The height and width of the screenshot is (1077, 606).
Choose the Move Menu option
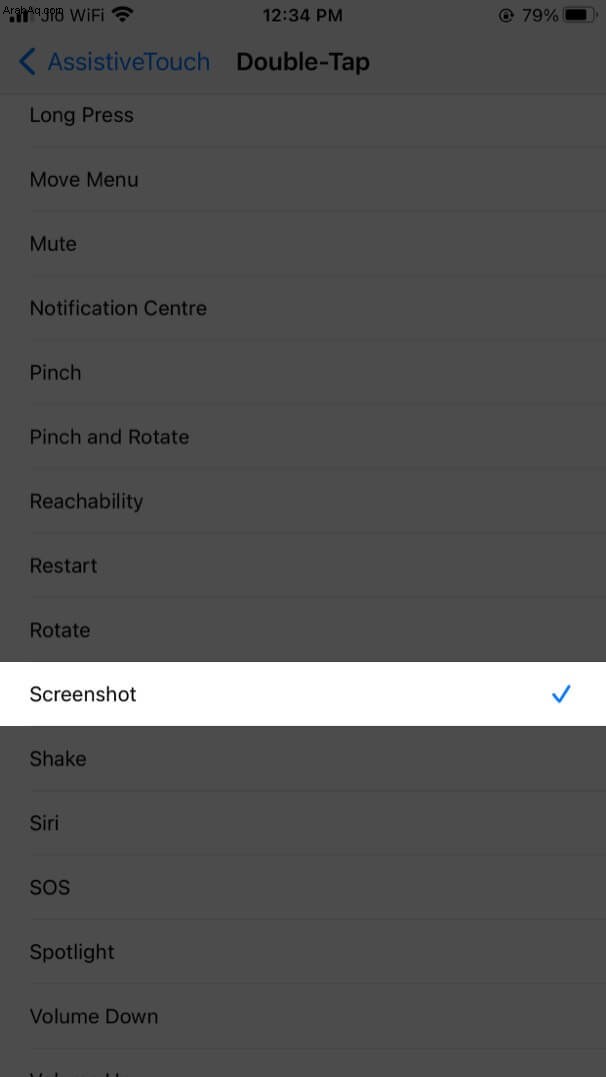coord(303,179)
